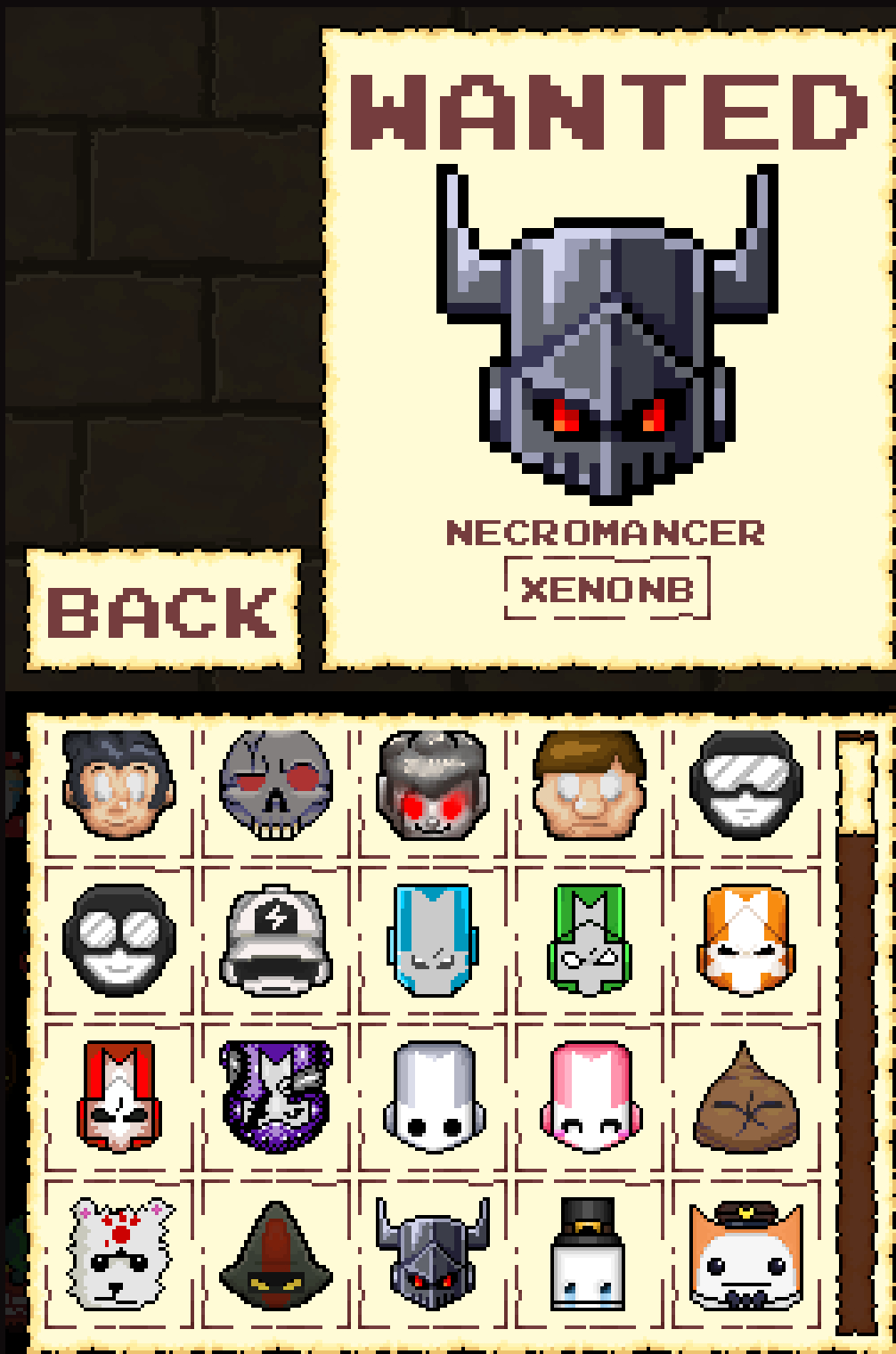The height and width of the screenshot is (1354, 896).
Task: Open the XENONB creator link
Action: coord(607,588)
